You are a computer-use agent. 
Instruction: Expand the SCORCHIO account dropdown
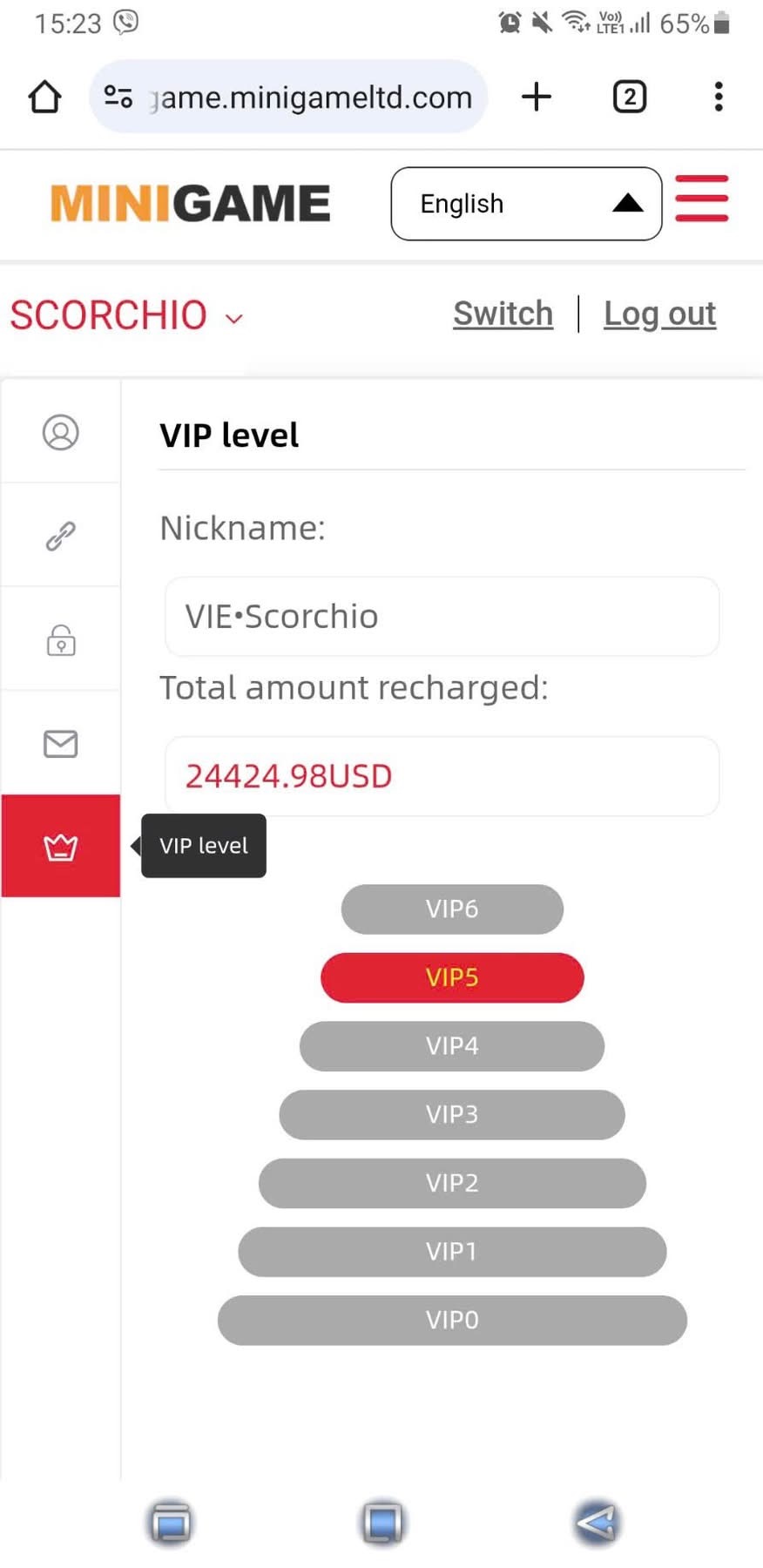(x=126, y=315)
